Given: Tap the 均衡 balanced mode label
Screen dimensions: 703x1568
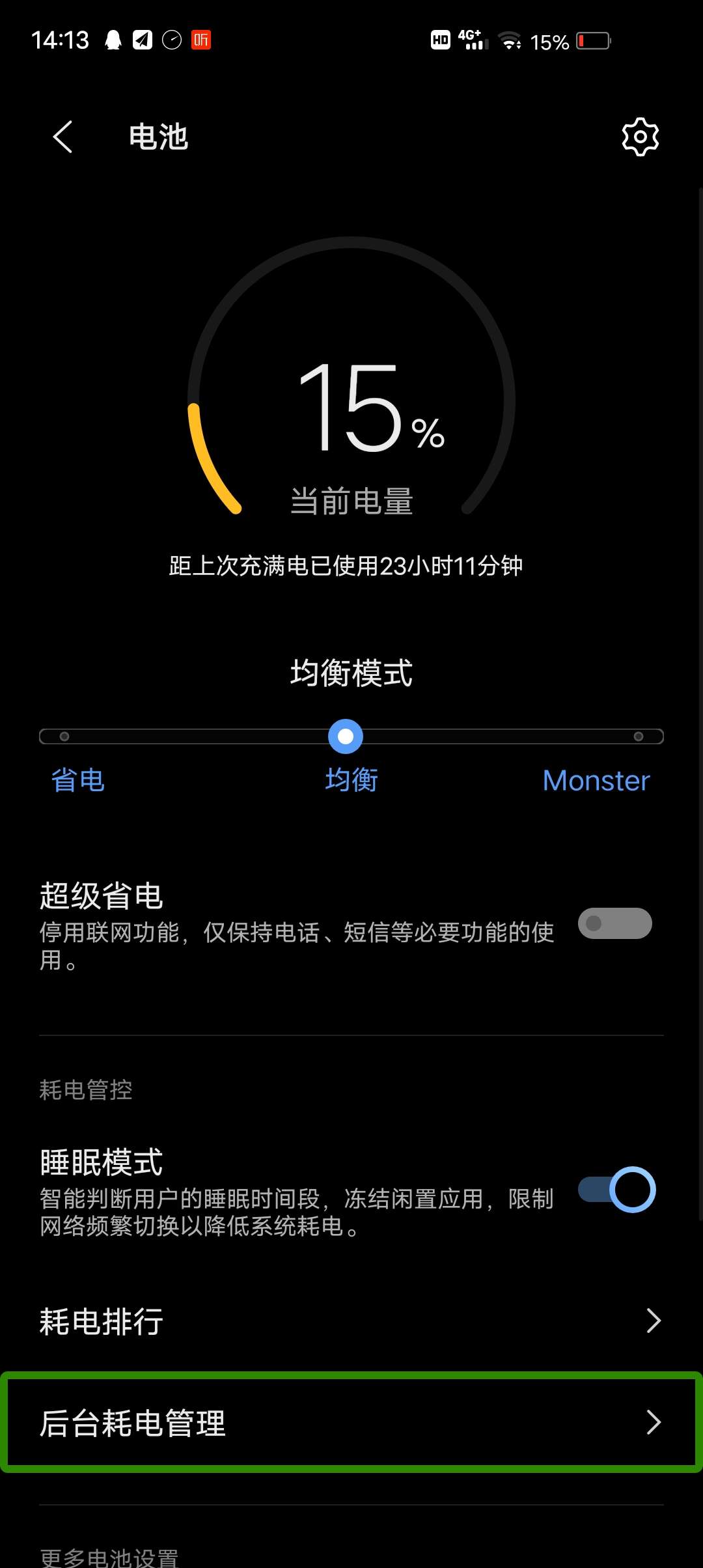Looking at the screenshot, I should 351,780.
